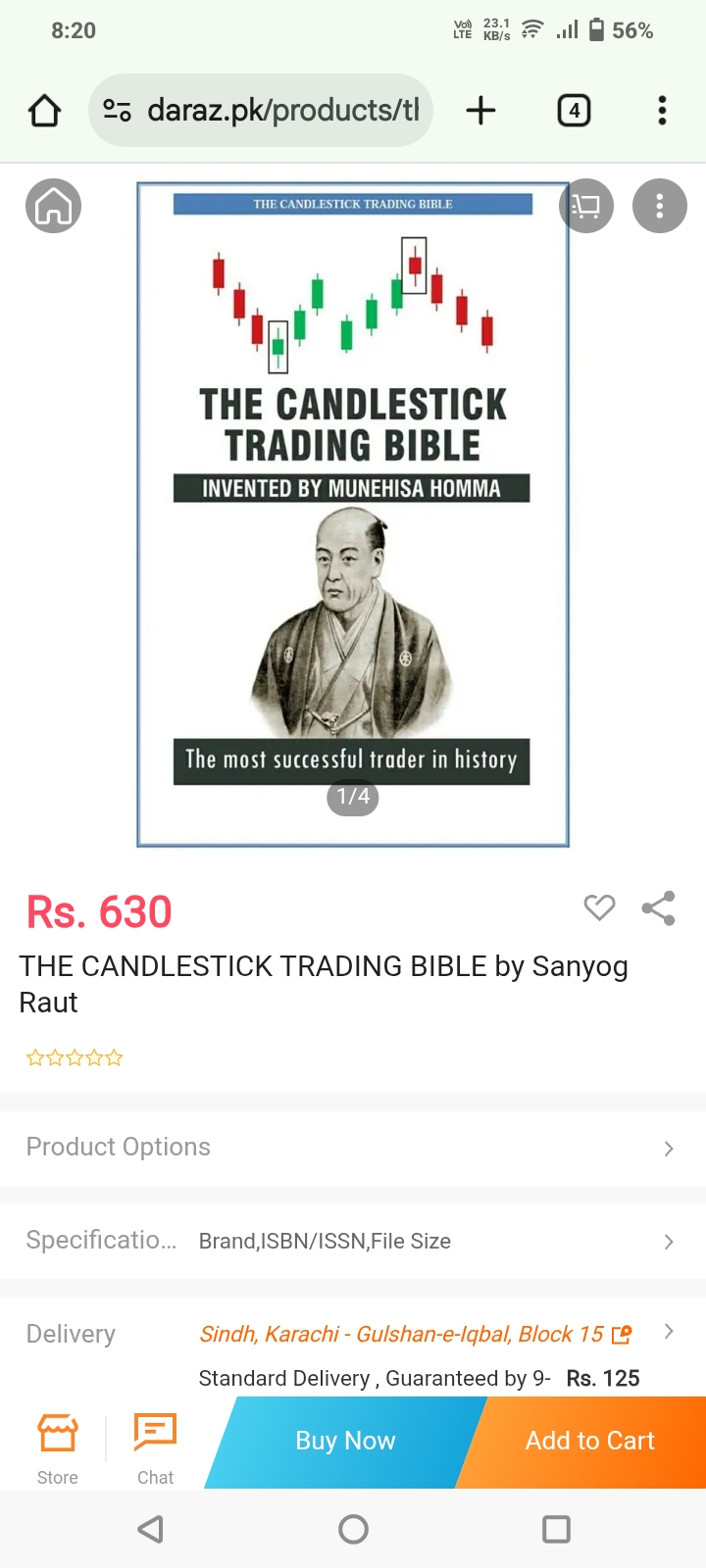Screen dimensions: 706x1568
Task: Expand Product Options
Action: (x=352, y=1148)
